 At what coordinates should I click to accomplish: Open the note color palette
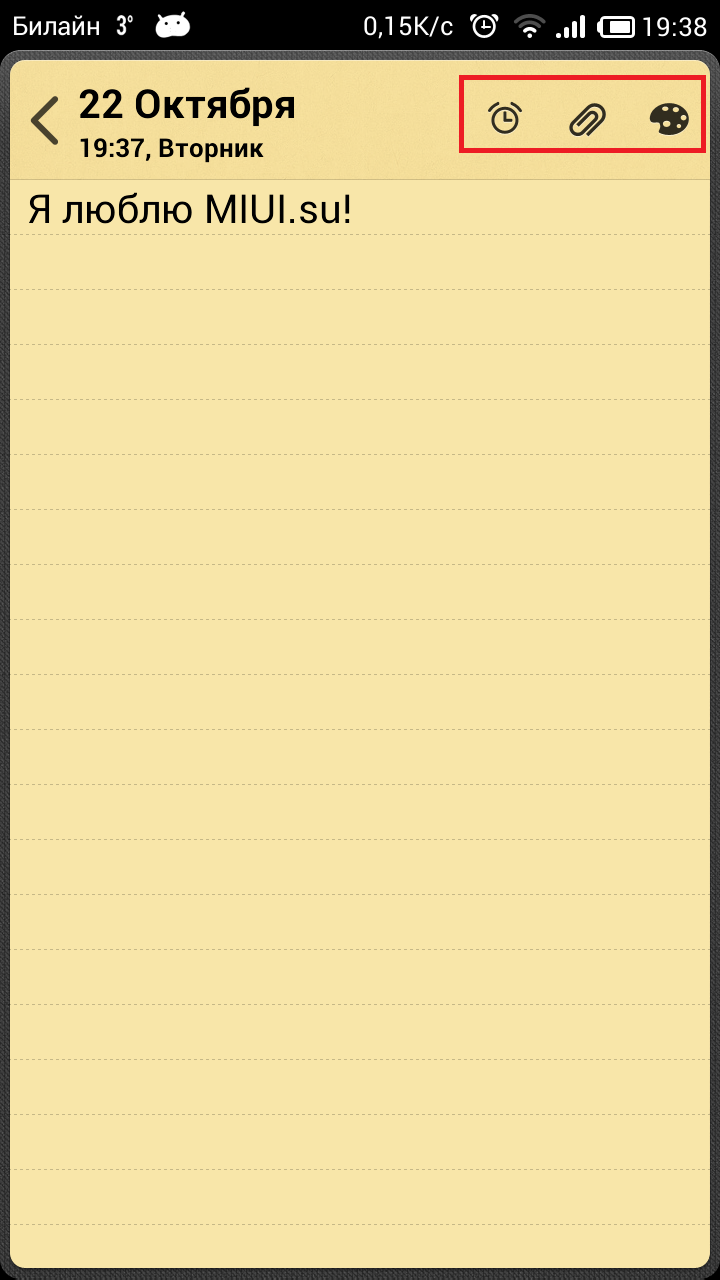coord(669,119)
